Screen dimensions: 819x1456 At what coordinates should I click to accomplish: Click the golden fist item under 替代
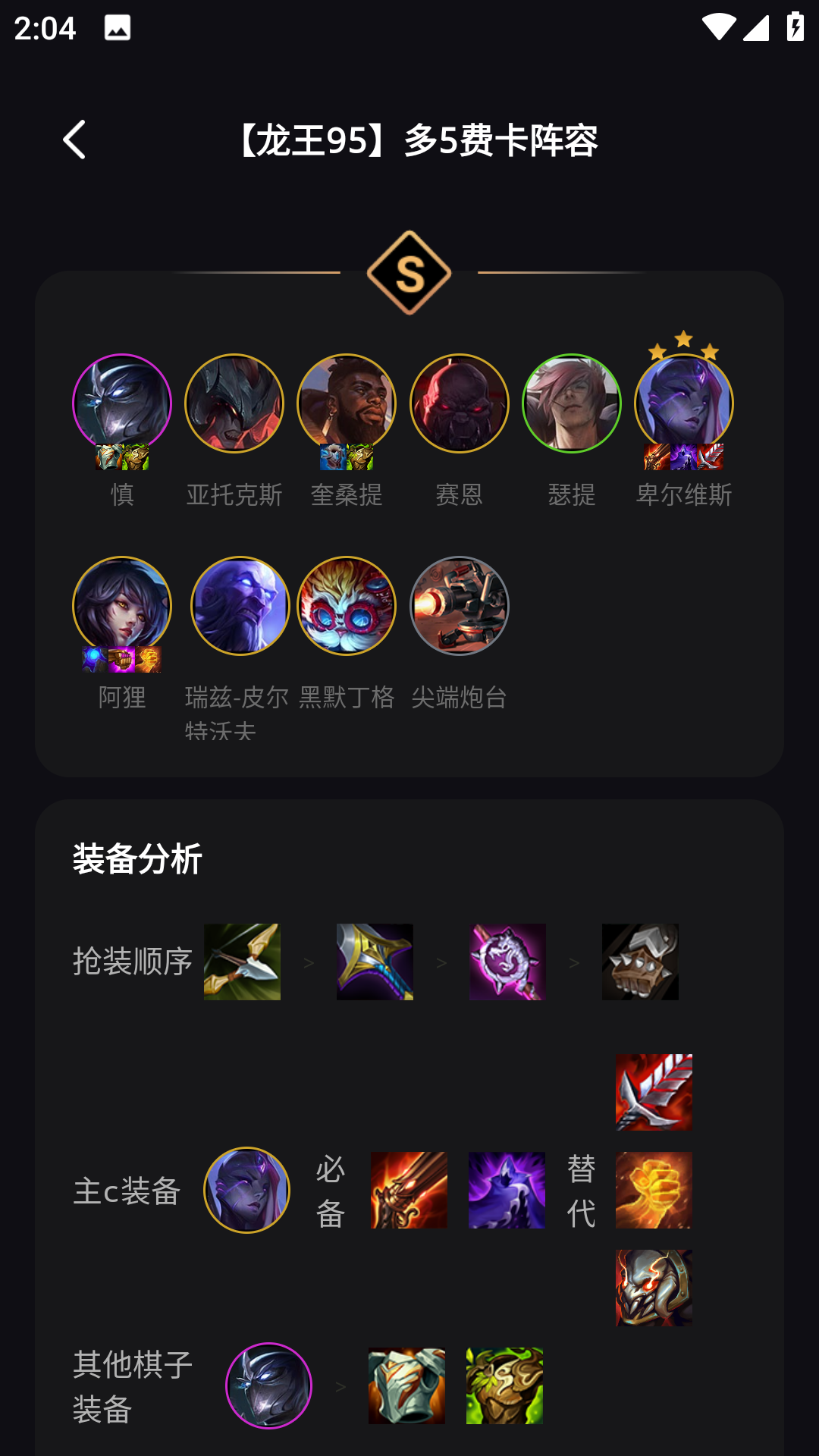[x=654, y=1191]
